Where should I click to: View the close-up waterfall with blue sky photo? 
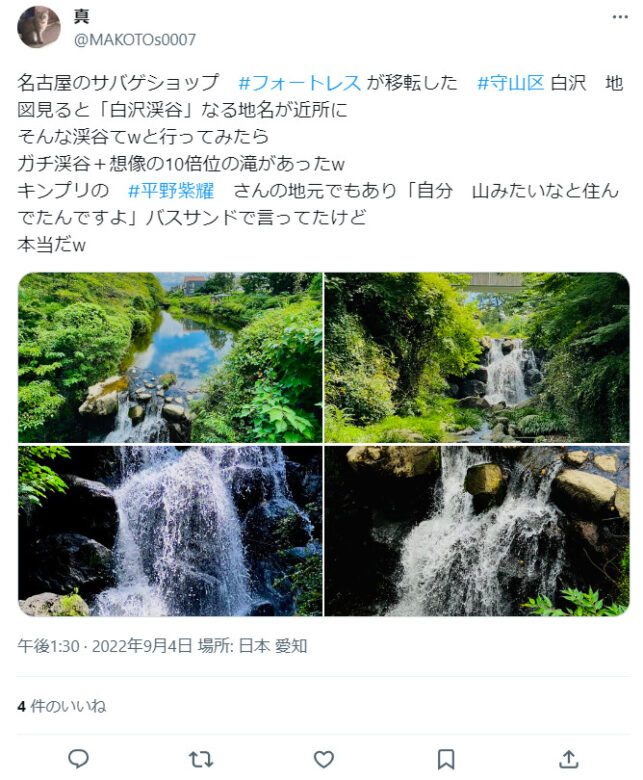(170, 531)
